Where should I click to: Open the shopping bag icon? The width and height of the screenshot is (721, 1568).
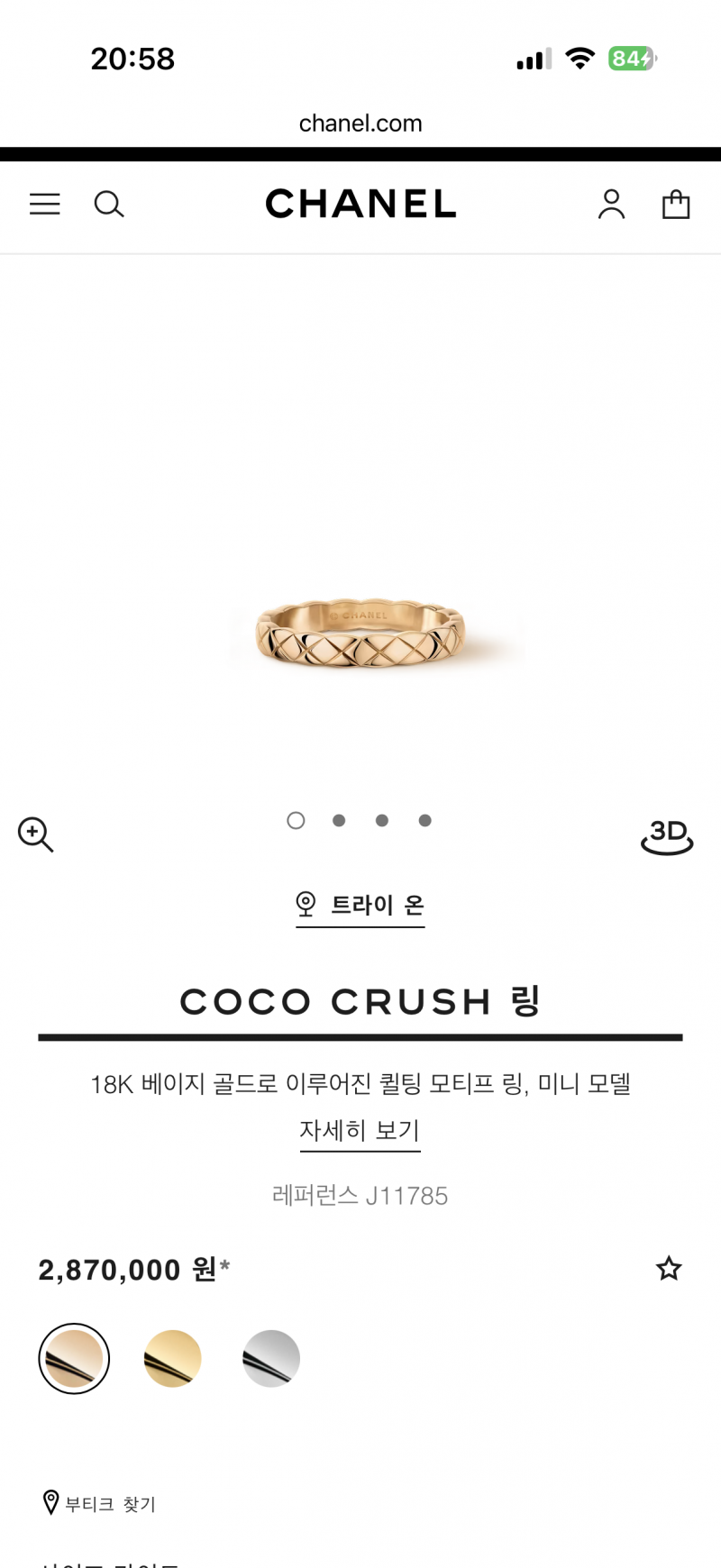point(677,205)
